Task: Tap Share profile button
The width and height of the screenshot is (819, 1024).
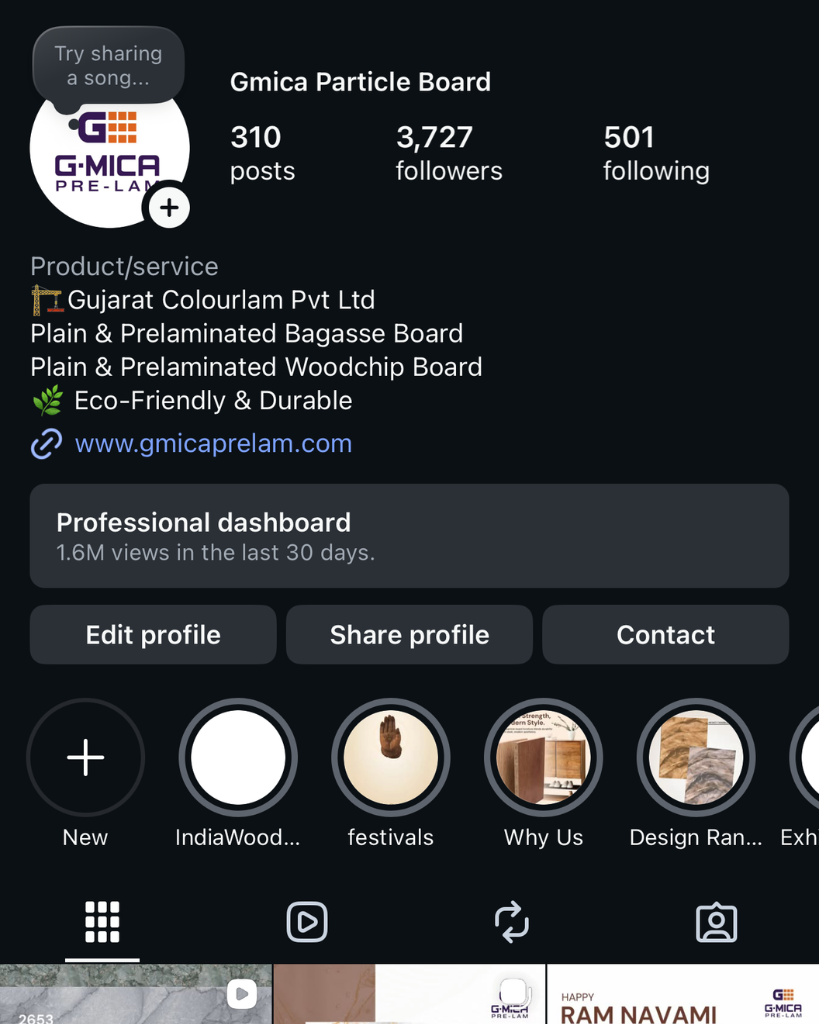Action: coord(409,635)
